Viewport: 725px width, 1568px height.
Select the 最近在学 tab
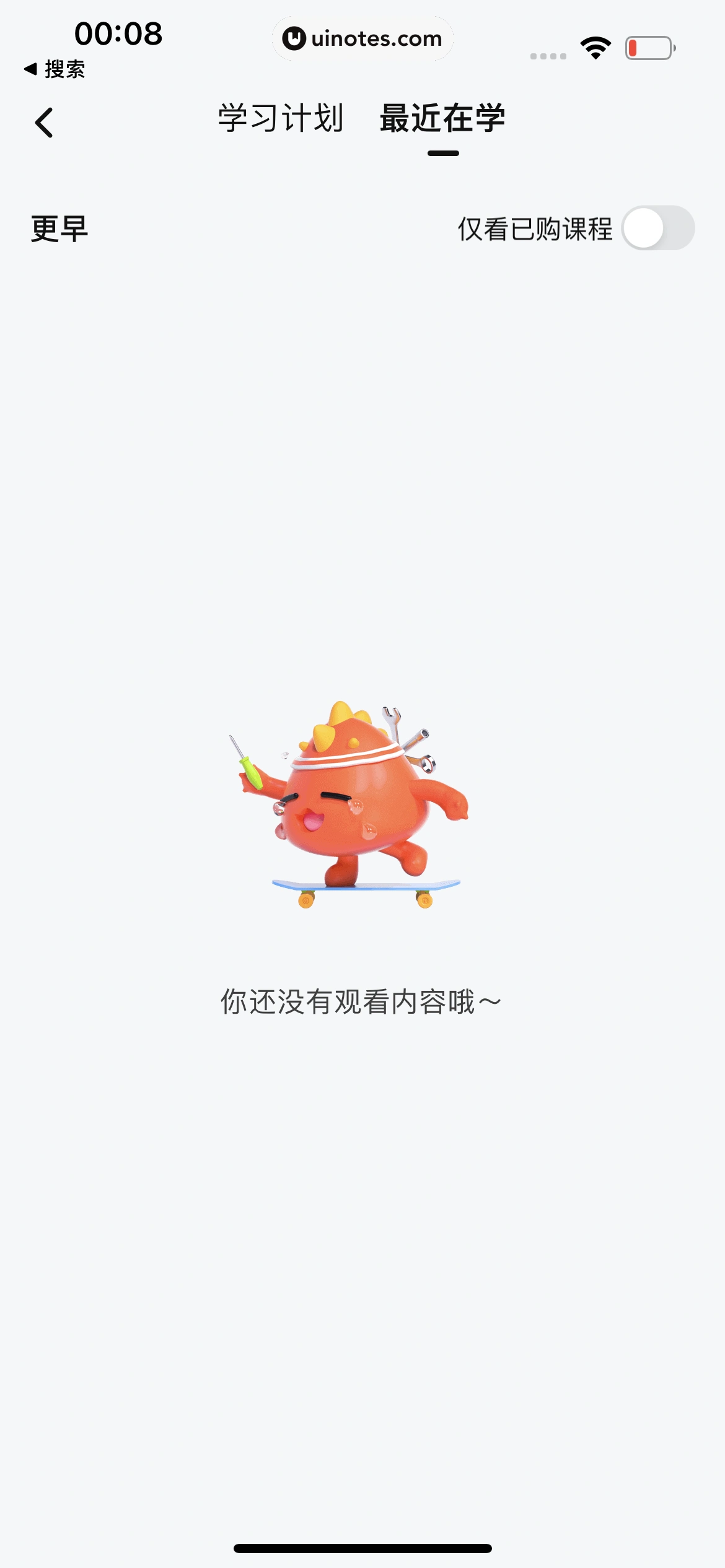pos(442,118)
